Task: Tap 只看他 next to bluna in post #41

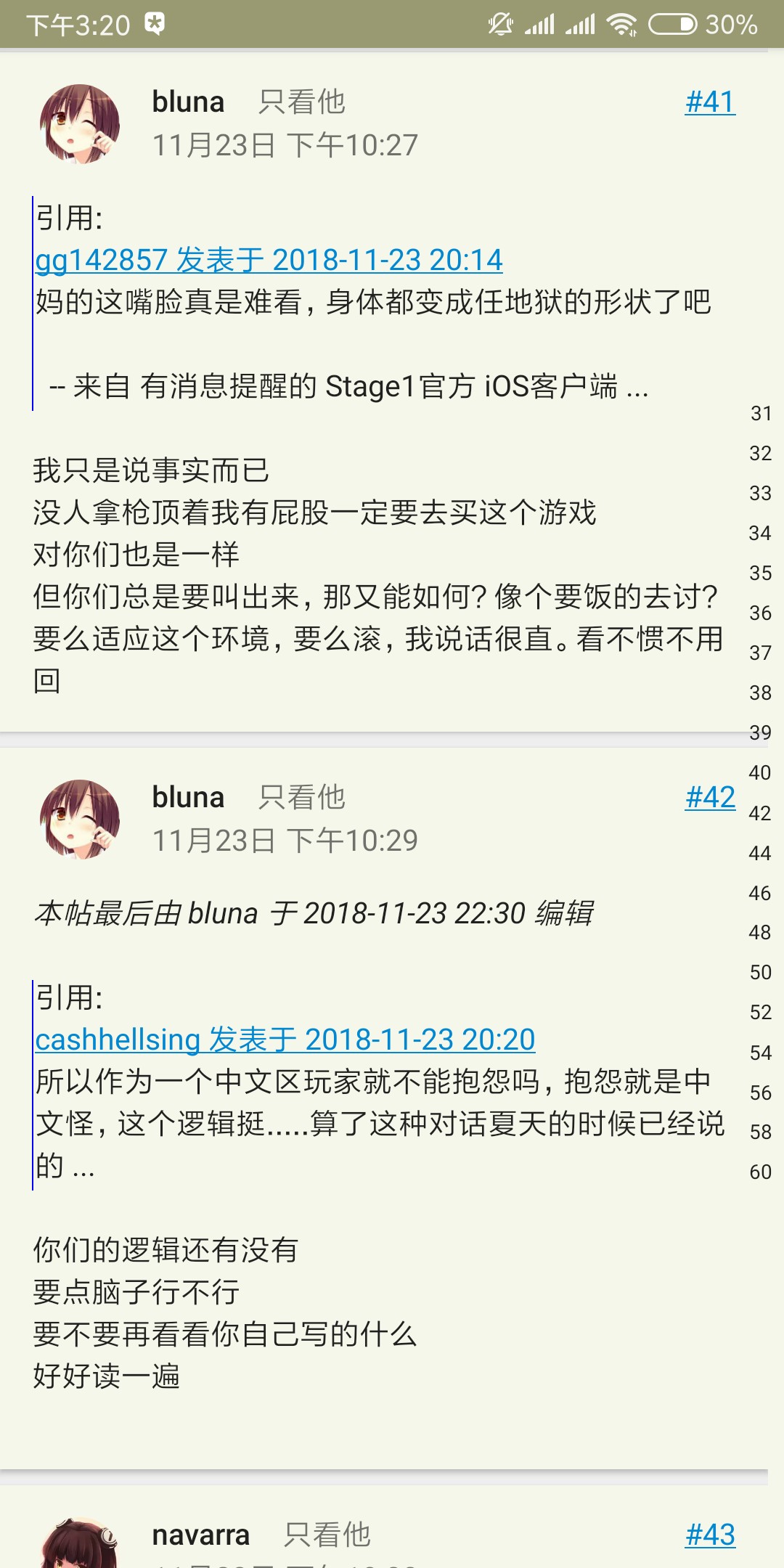Action: 301,102
